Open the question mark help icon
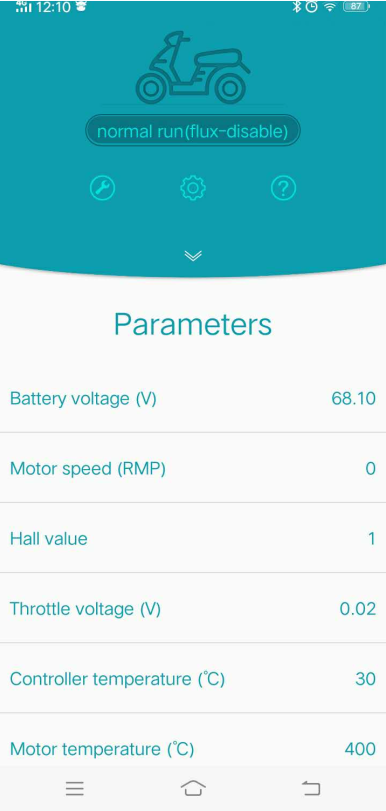The image size is (386, 811). click(284, 188)
